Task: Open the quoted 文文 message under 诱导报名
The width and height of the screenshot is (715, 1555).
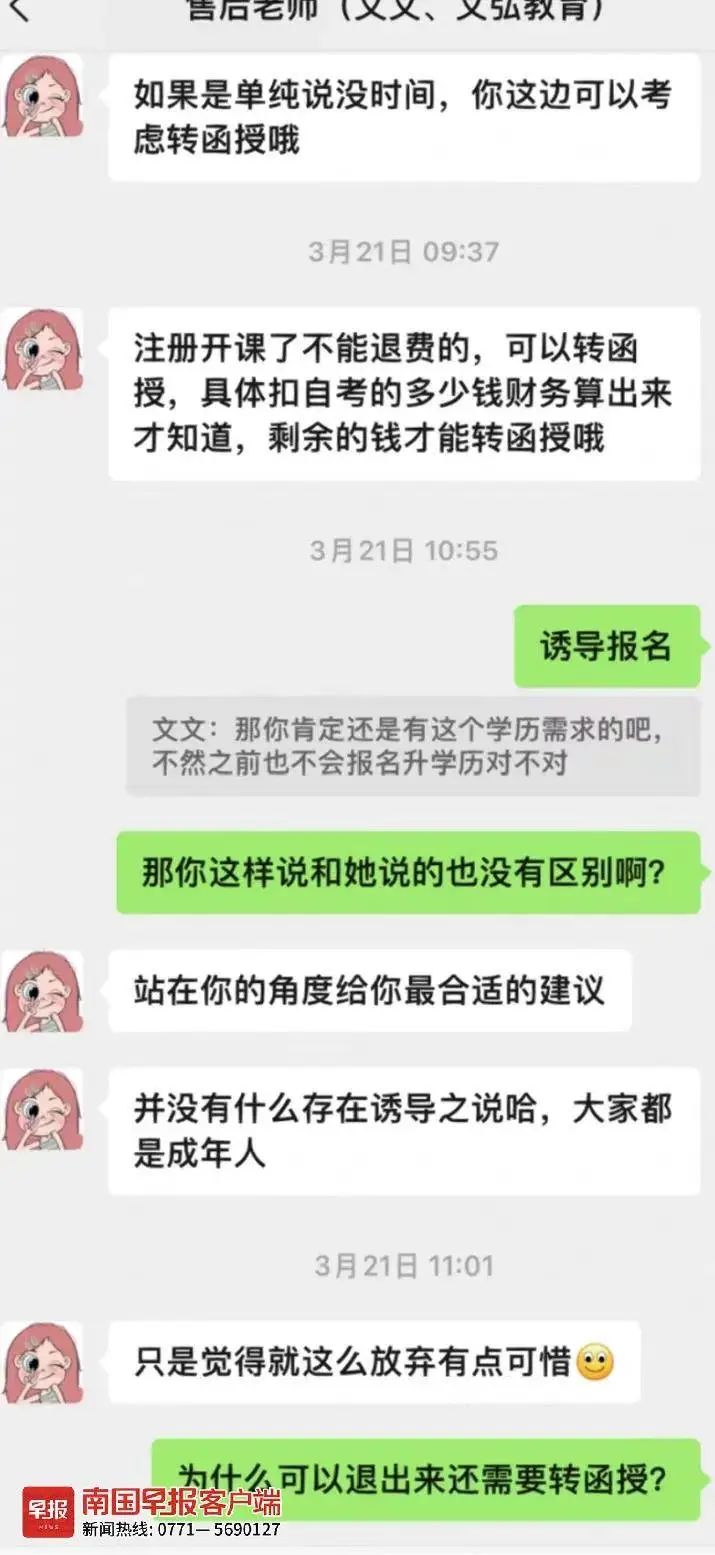Action: [x=412, y=746]
